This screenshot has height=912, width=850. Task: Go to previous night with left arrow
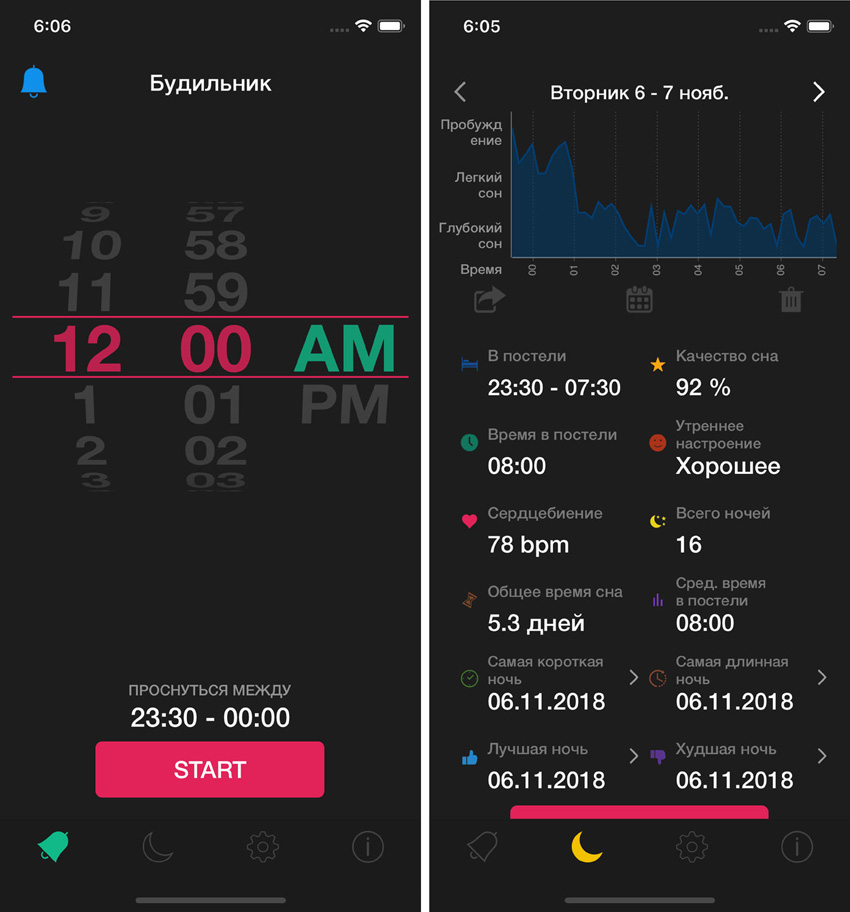[x=460, y=92]
